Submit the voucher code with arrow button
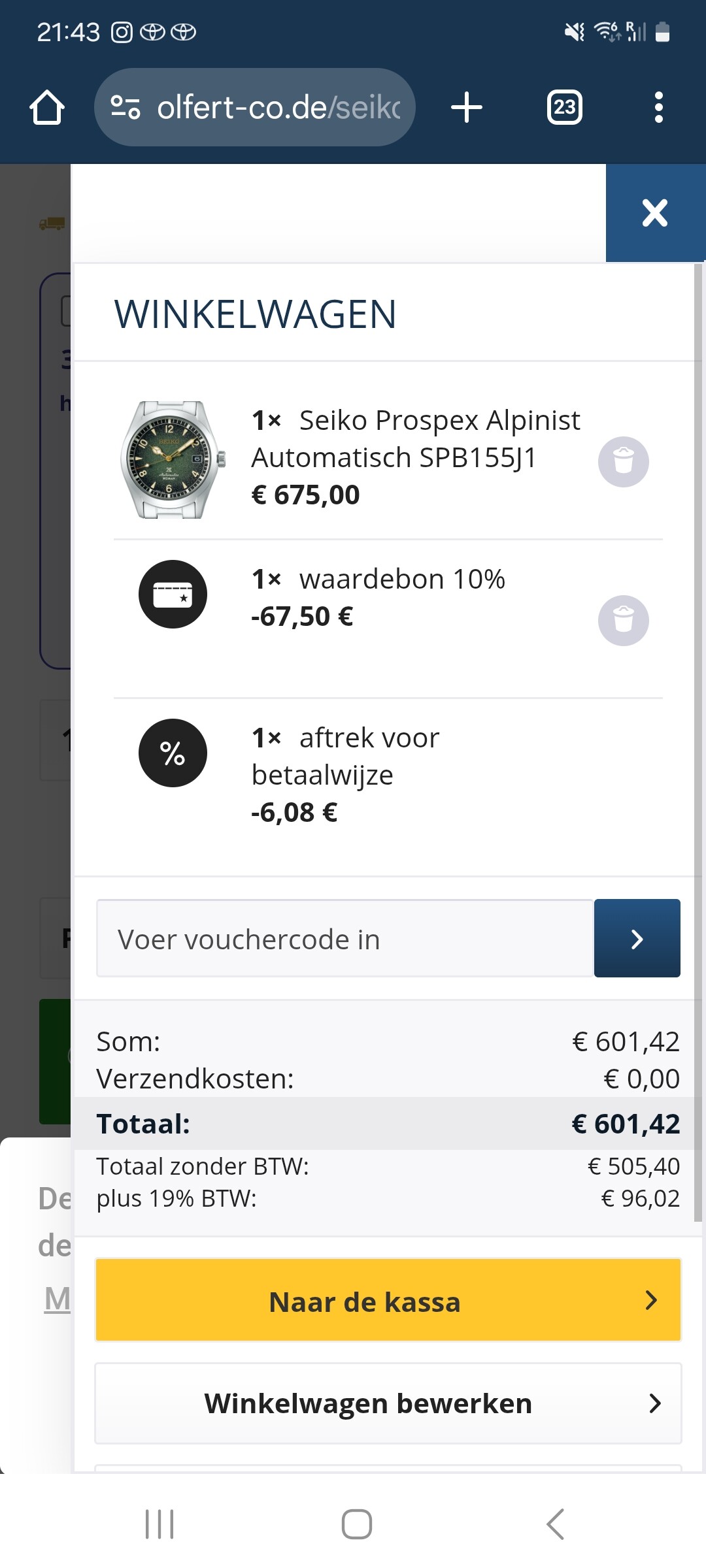Viewport: 706px width, 1568px height. [x=637, y=939]
